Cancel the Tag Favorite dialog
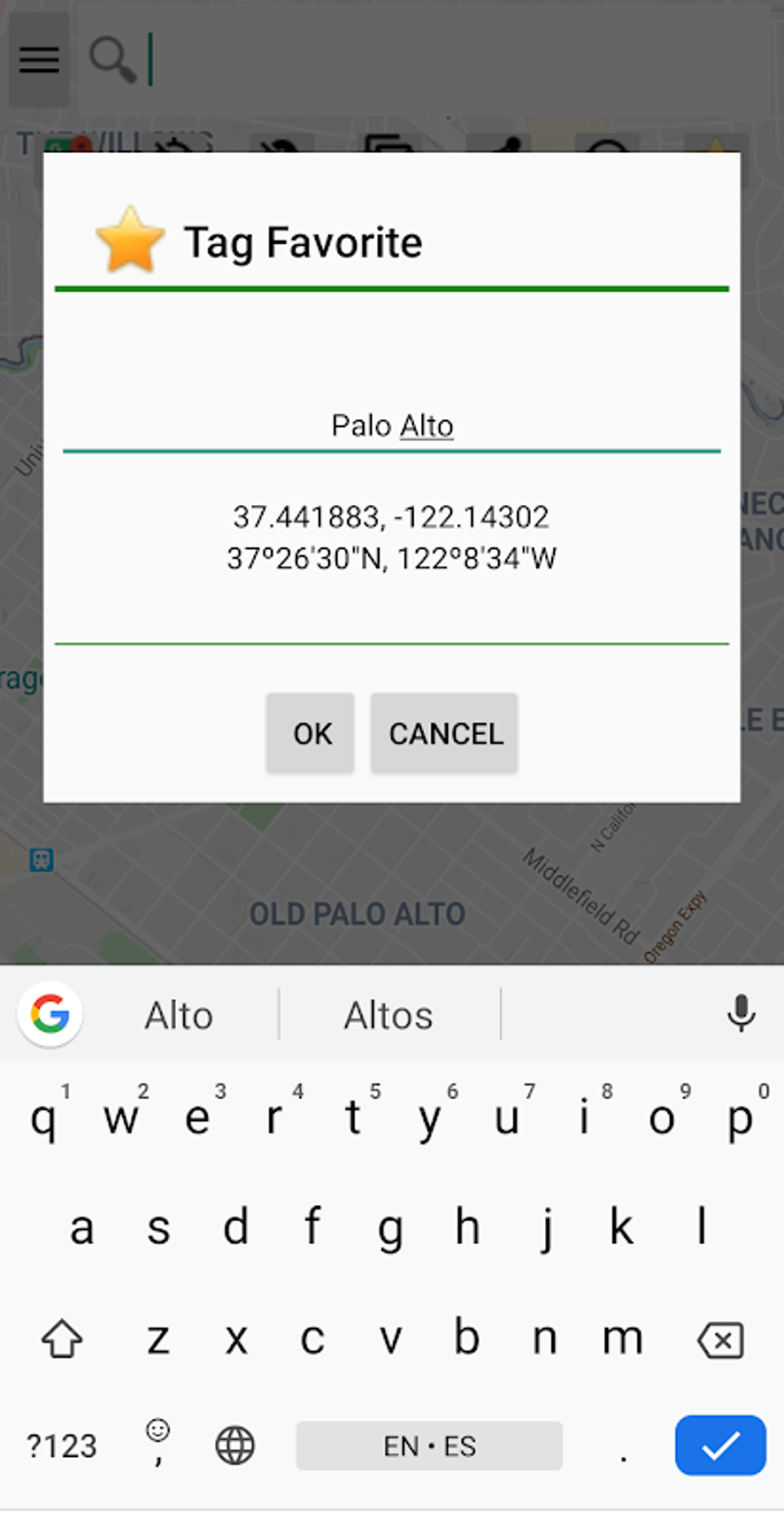The width and height of the screenshot is (784, 1526). pos(444,733)
